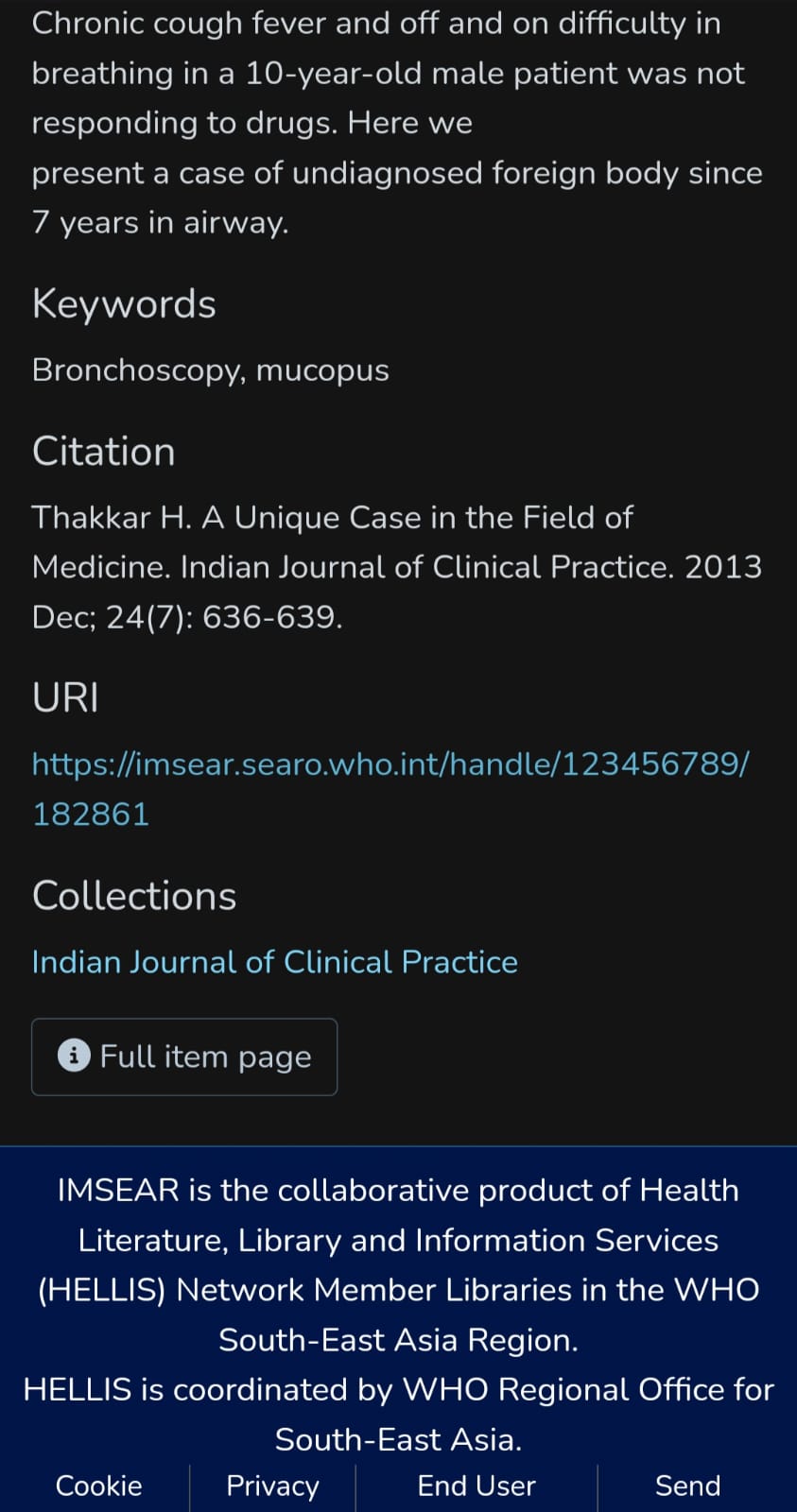Image resolution: width=797 pixels, height=1512 pixels.
Task: Tap the Send footer link
Action: click(x=687, y=1486)
